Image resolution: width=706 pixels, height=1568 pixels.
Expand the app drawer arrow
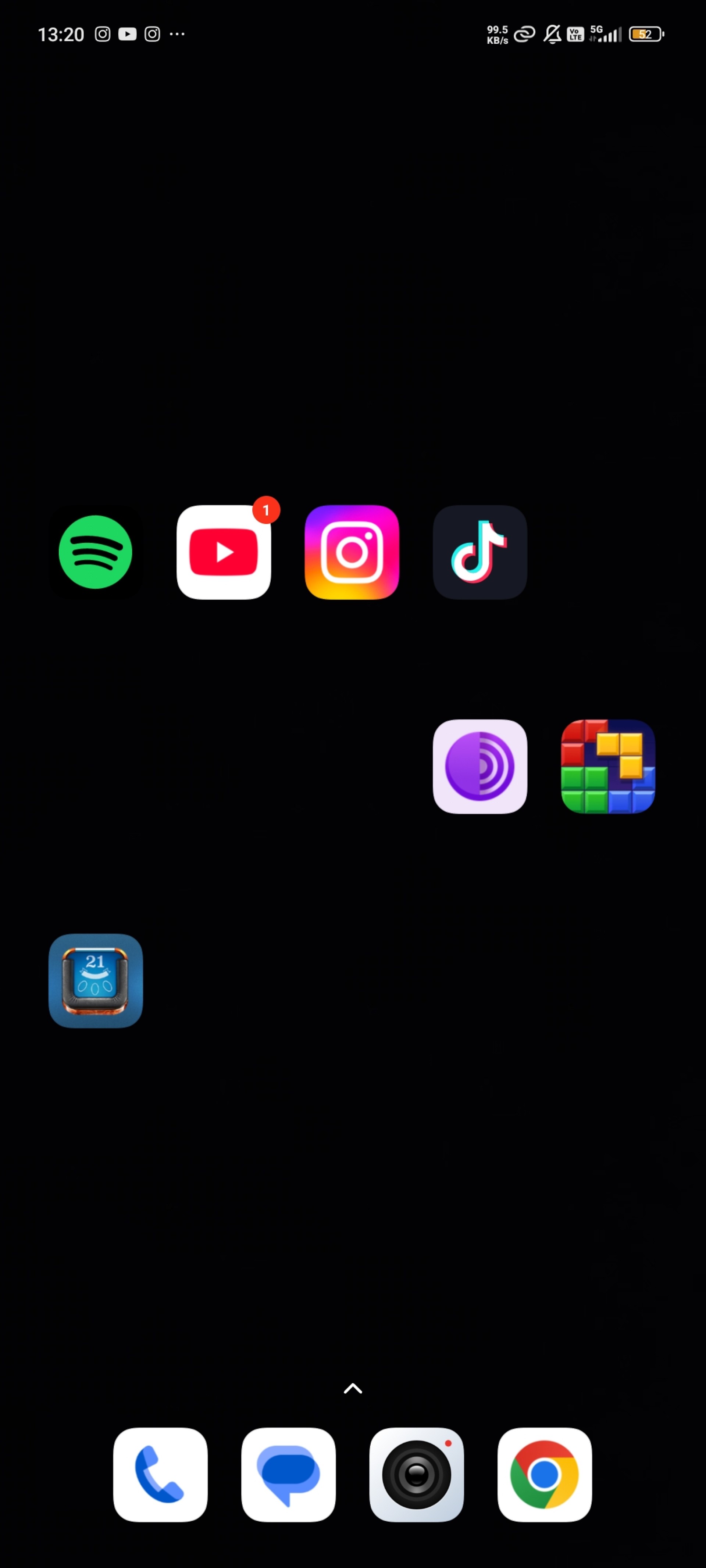point(353,1388)
